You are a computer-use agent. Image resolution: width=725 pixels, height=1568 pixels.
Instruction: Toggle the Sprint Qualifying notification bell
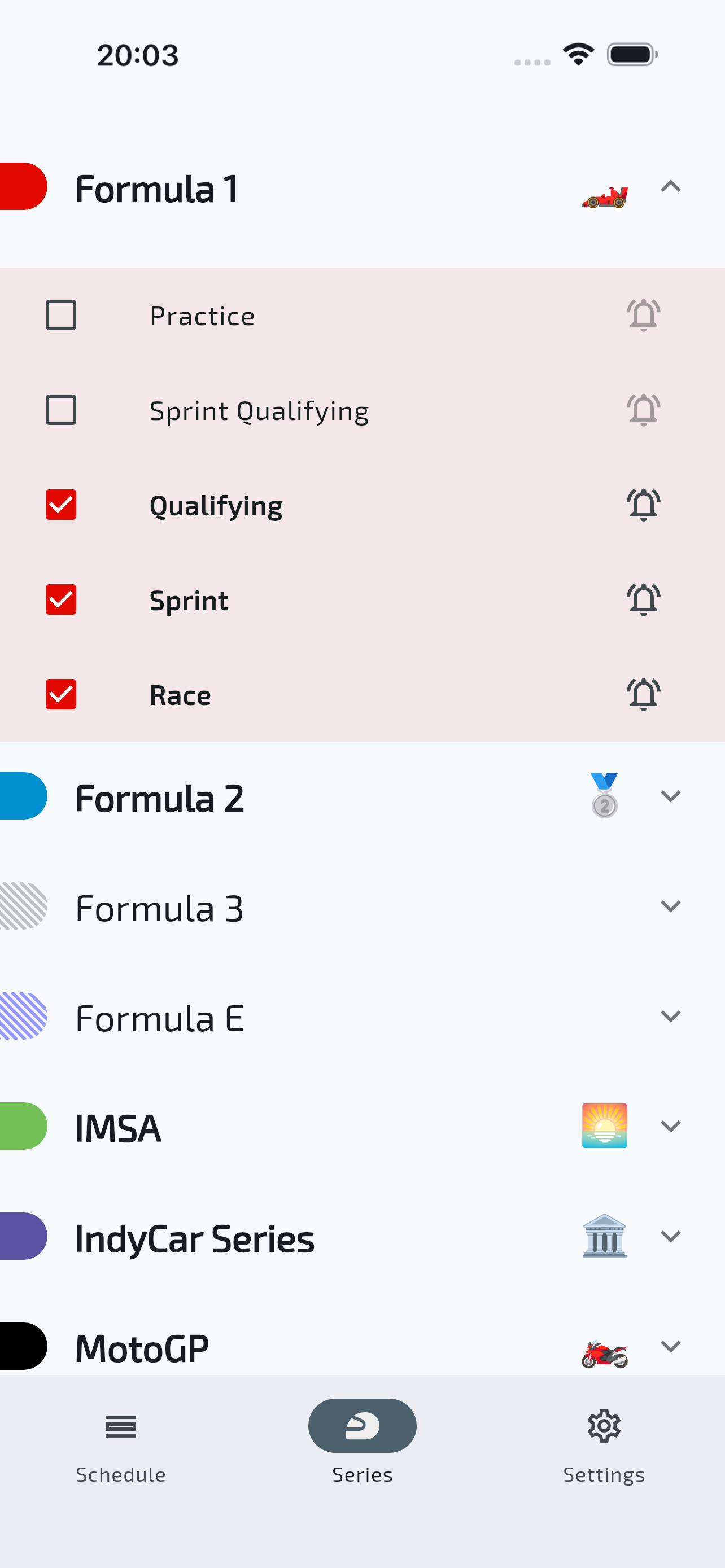pos(644,410)
